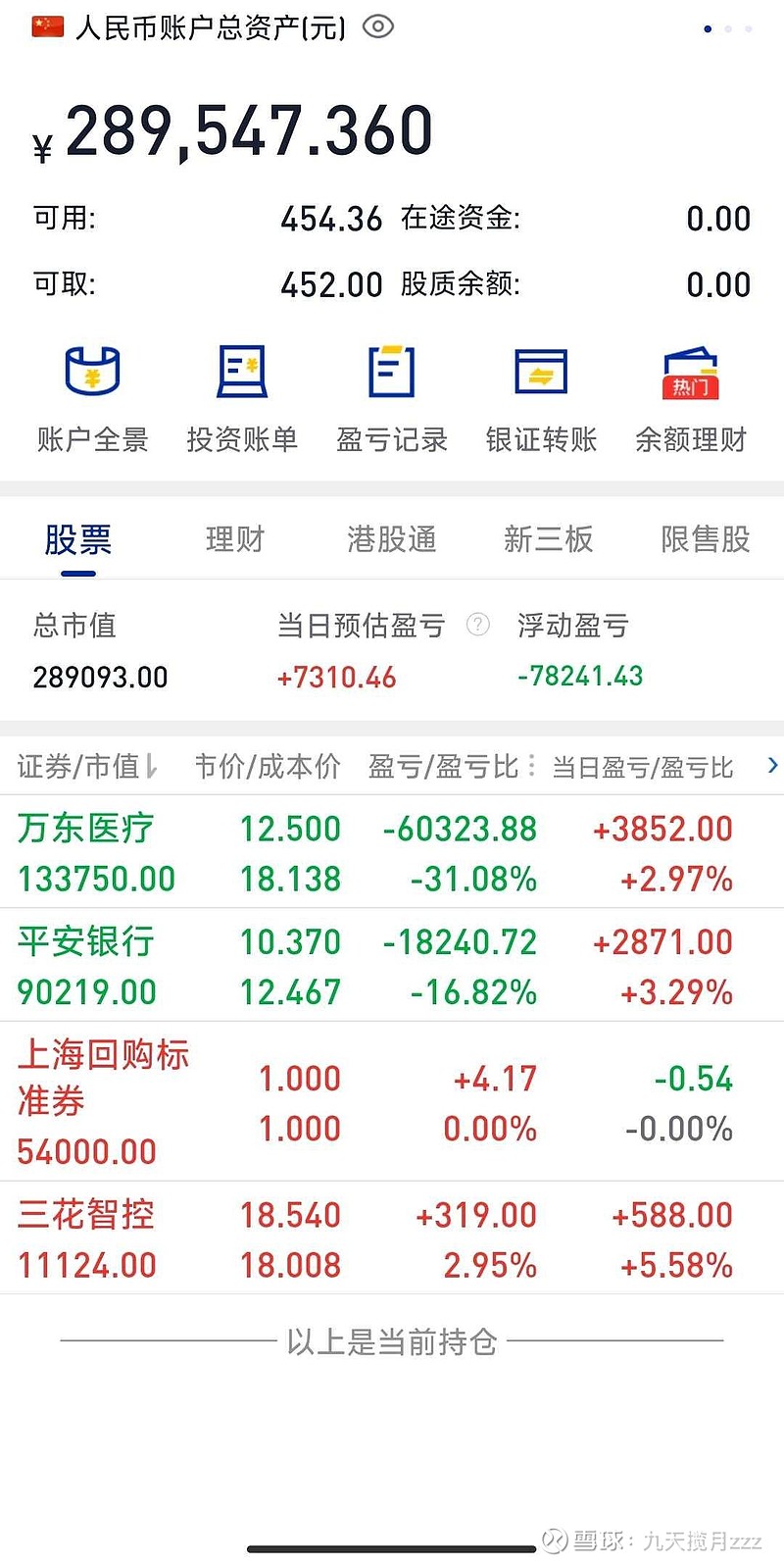Show more columns with the right arrow
Image resolution: width=784 pixels, height=1565 pixels.
(772, 765)
